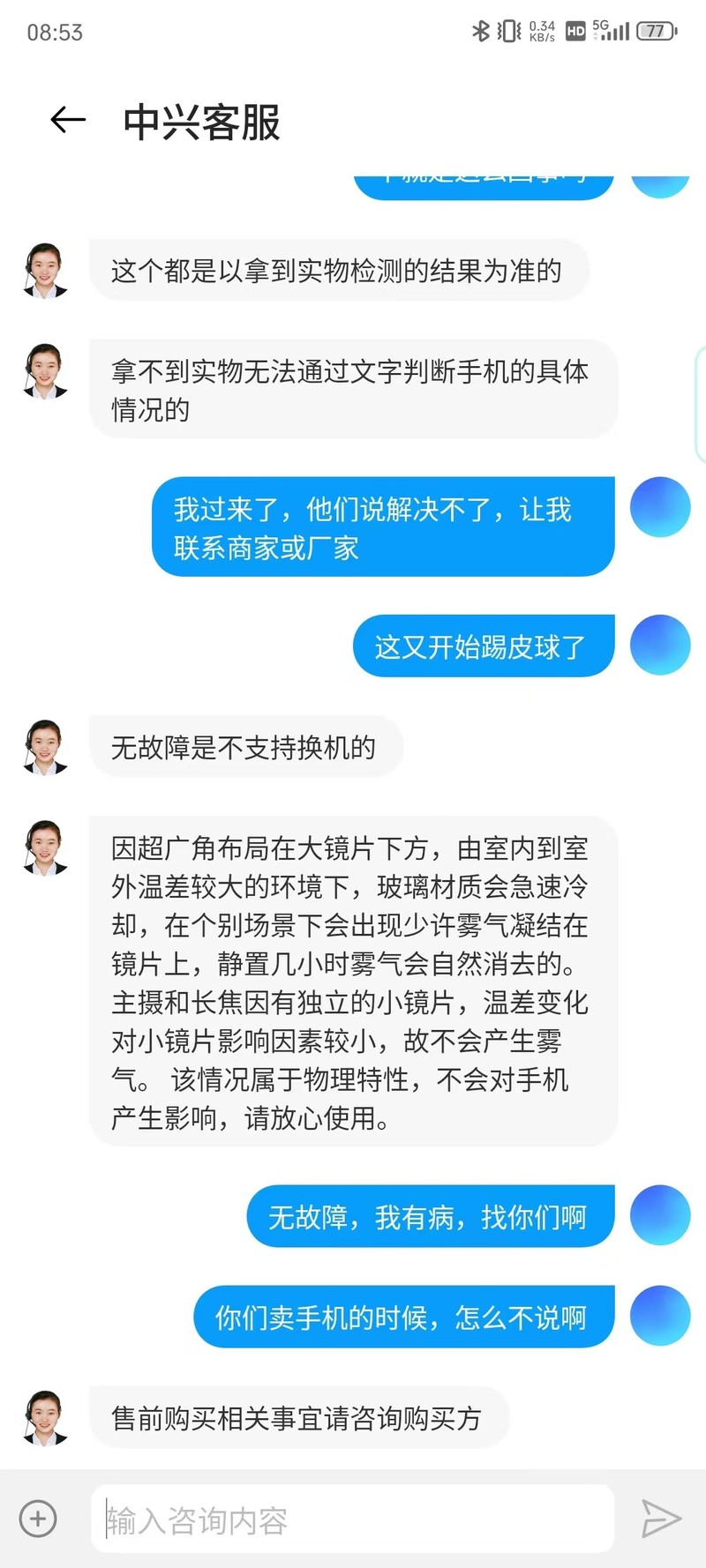
Task: Tap the long fog condensation explanation bubble
Action: [351, 979]
